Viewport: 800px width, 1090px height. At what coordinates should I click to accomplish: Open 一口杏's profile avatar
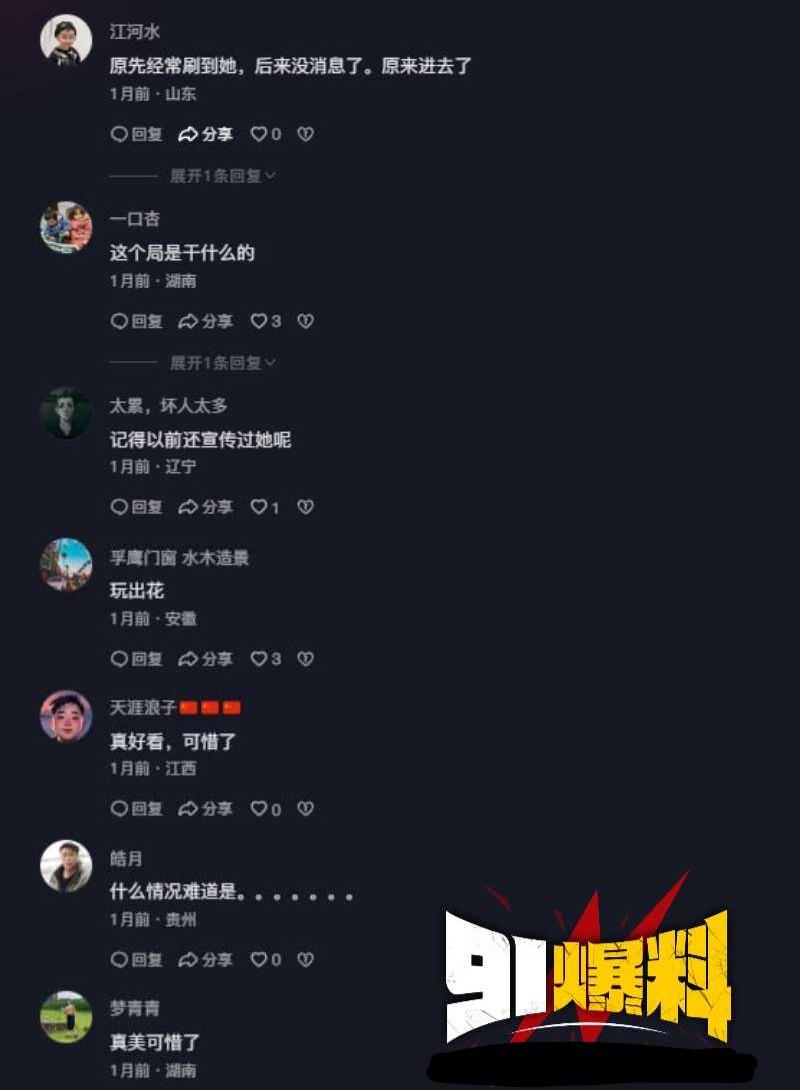[66, 227]
